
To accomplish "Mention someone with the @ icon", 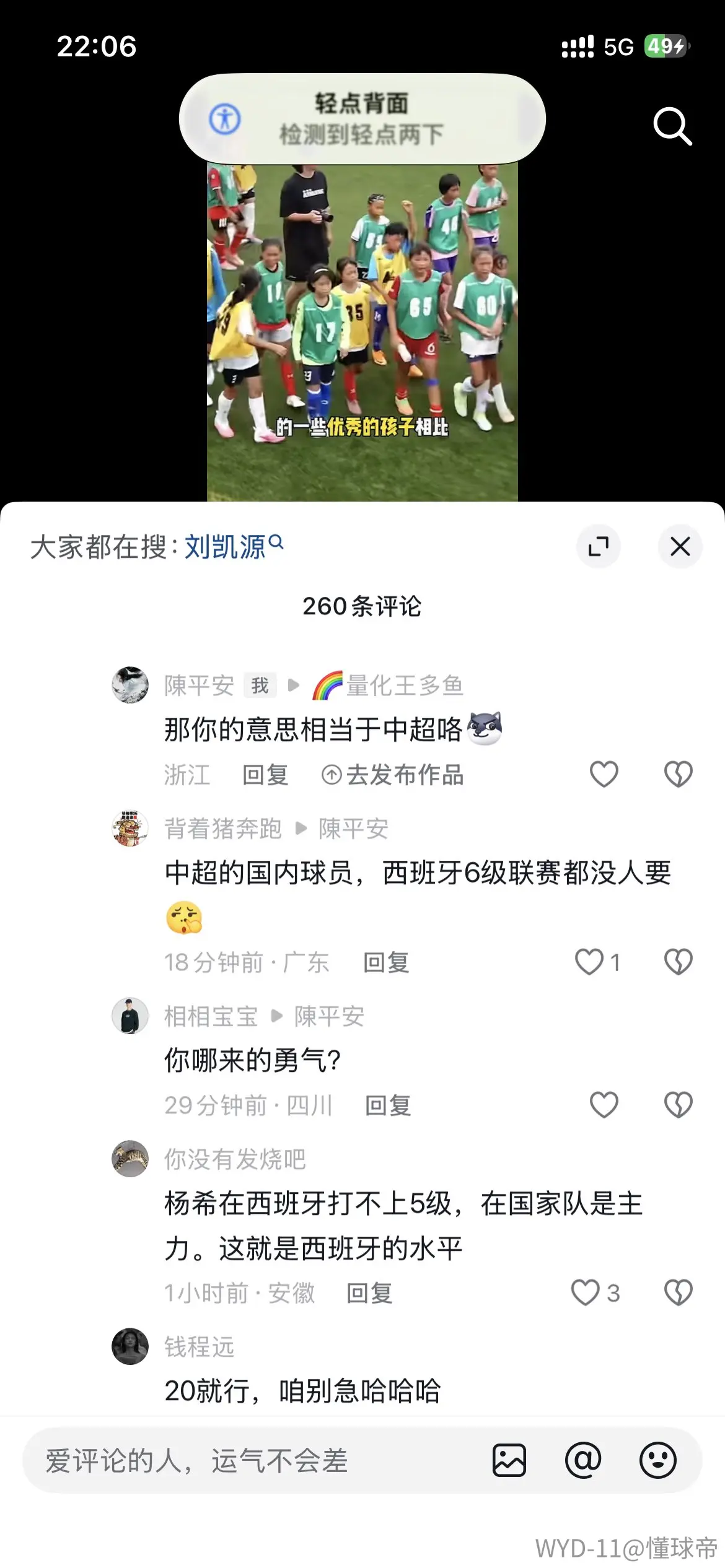I will [583, 1460].
